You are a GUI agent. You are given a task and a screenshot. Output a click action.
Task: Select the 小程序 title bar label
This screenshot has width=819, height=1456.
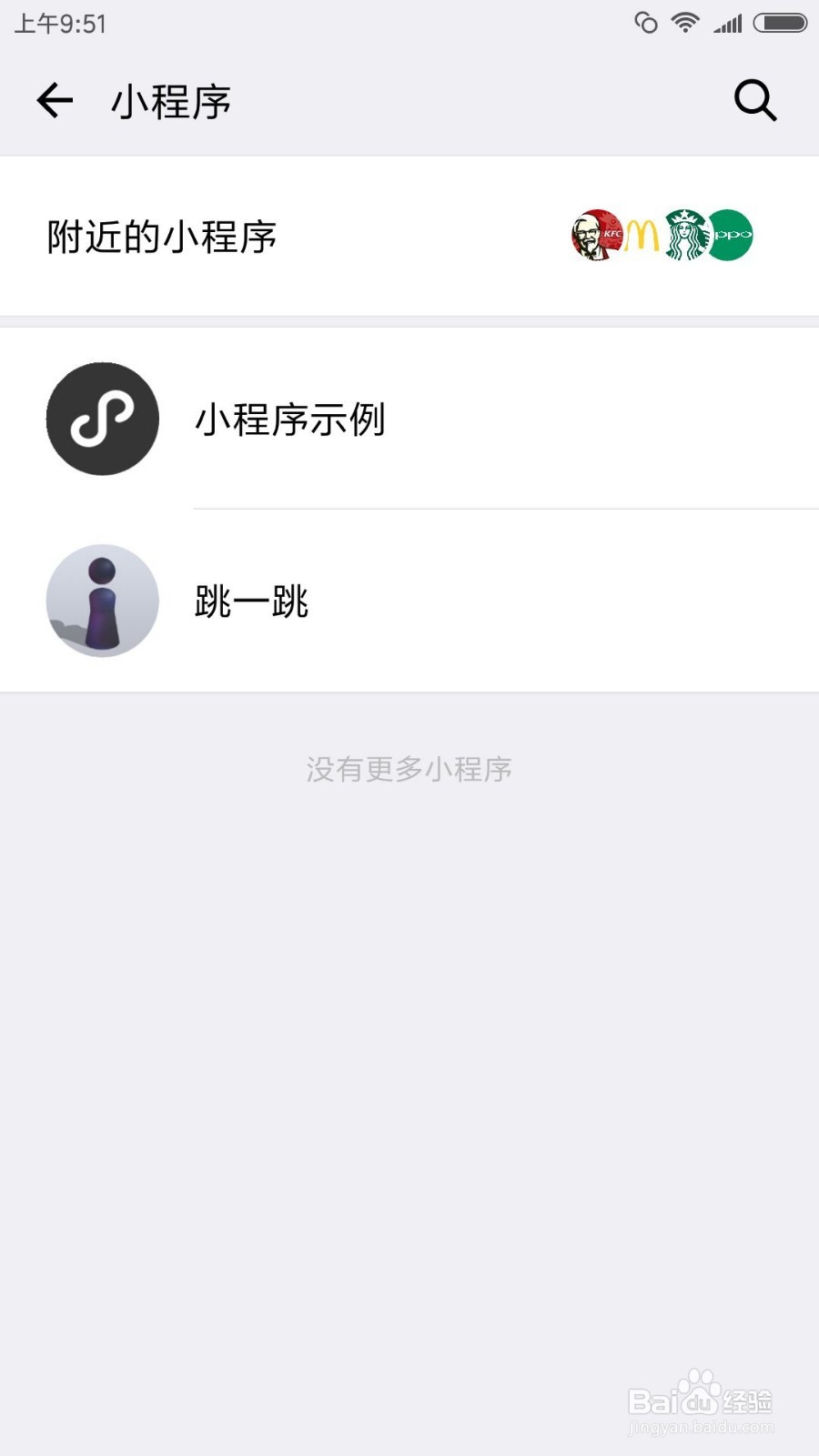[170, 101]
